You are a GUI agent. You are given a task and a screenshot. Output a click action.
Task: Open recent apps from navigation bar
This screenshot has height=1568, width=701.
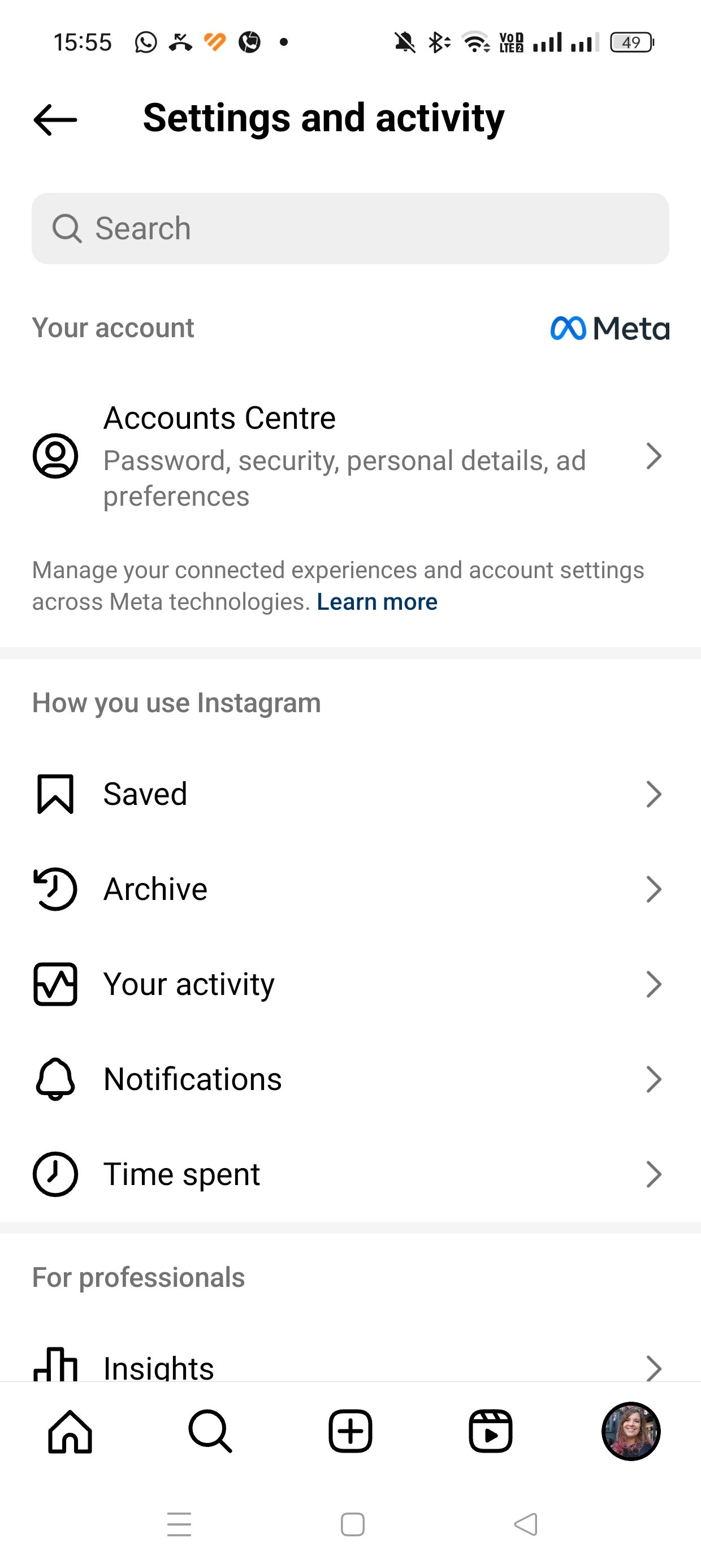[180, 1524]
